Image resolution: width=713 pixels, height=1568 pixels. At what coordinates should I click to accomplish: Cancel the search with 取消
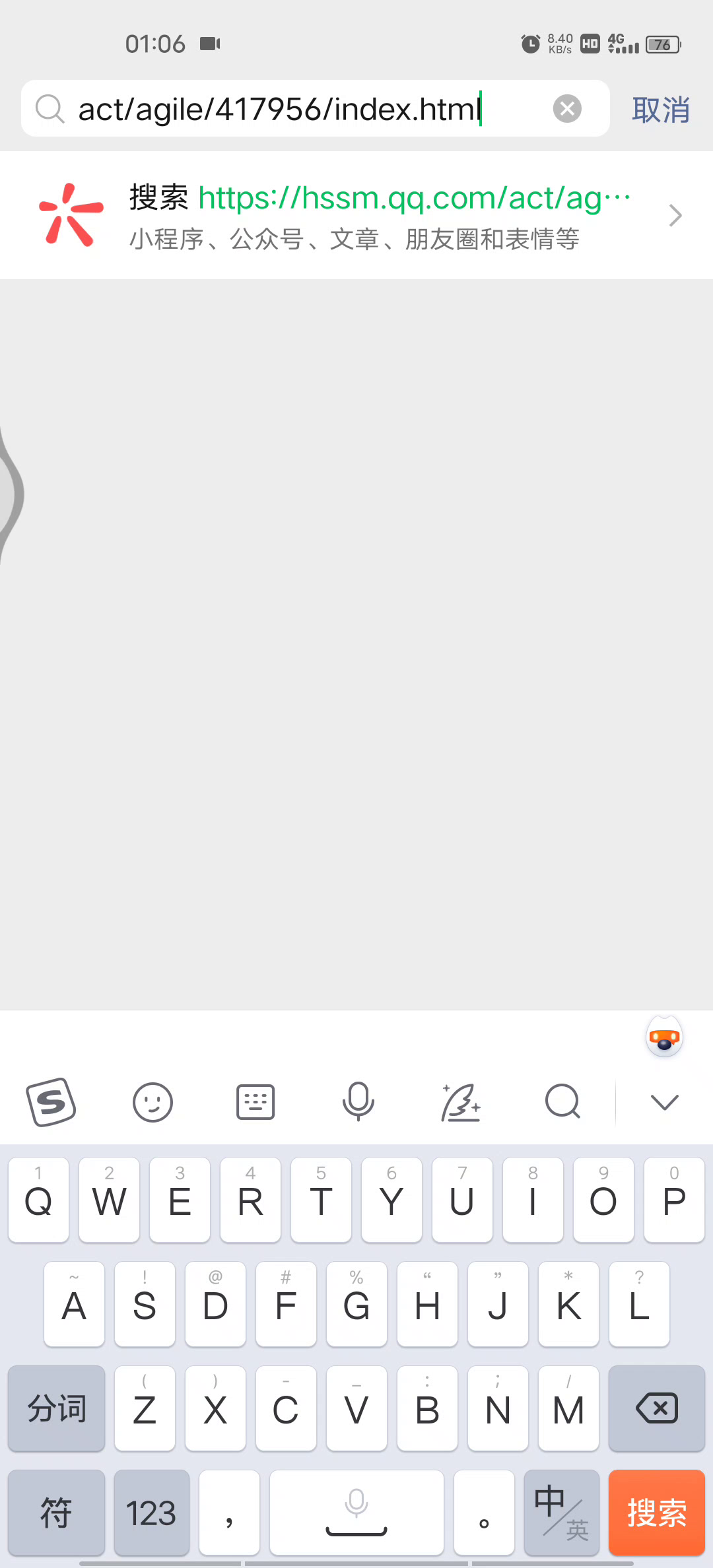click(x=661, y=109)
